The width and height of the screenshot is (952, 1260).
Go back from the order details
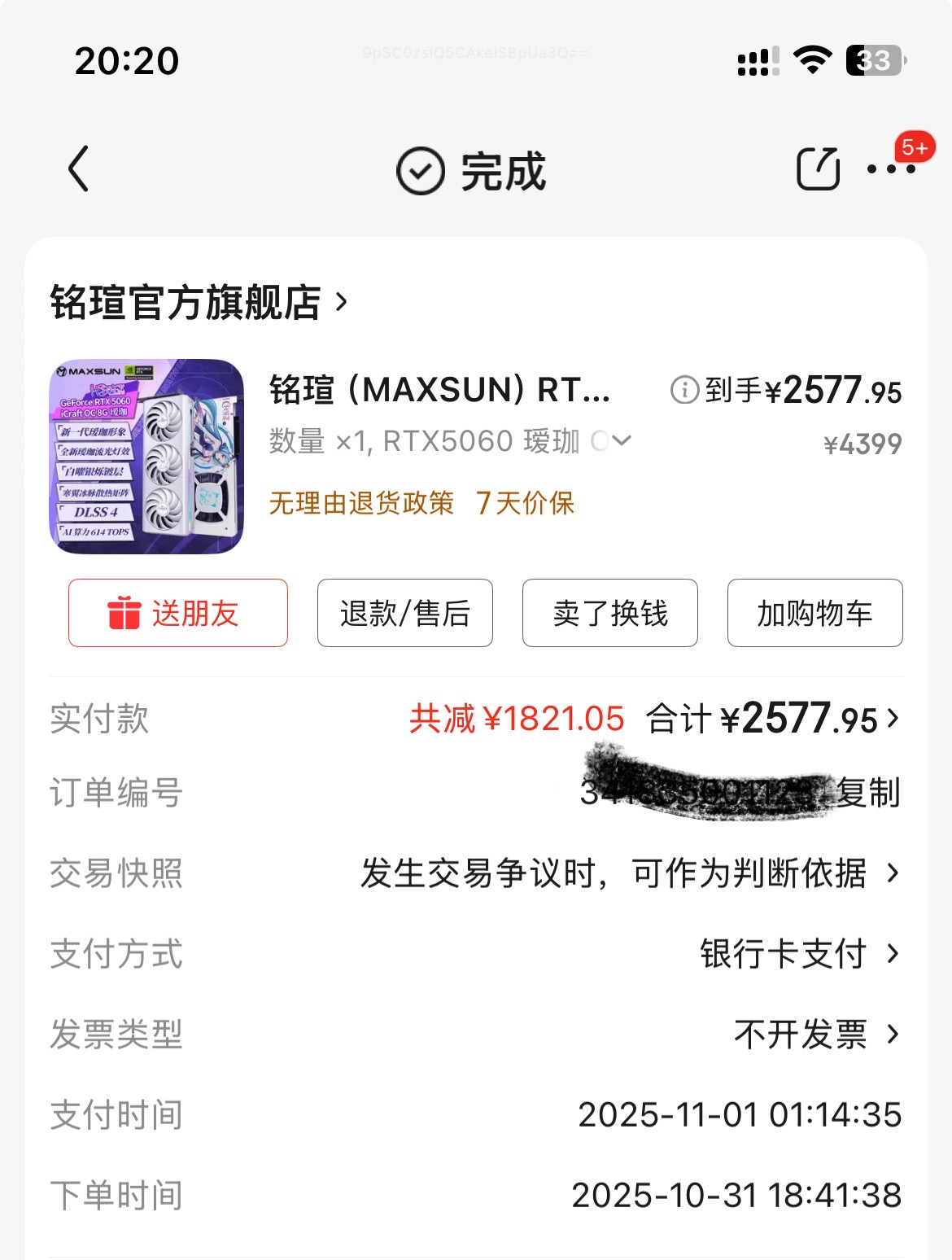[79, 169]
